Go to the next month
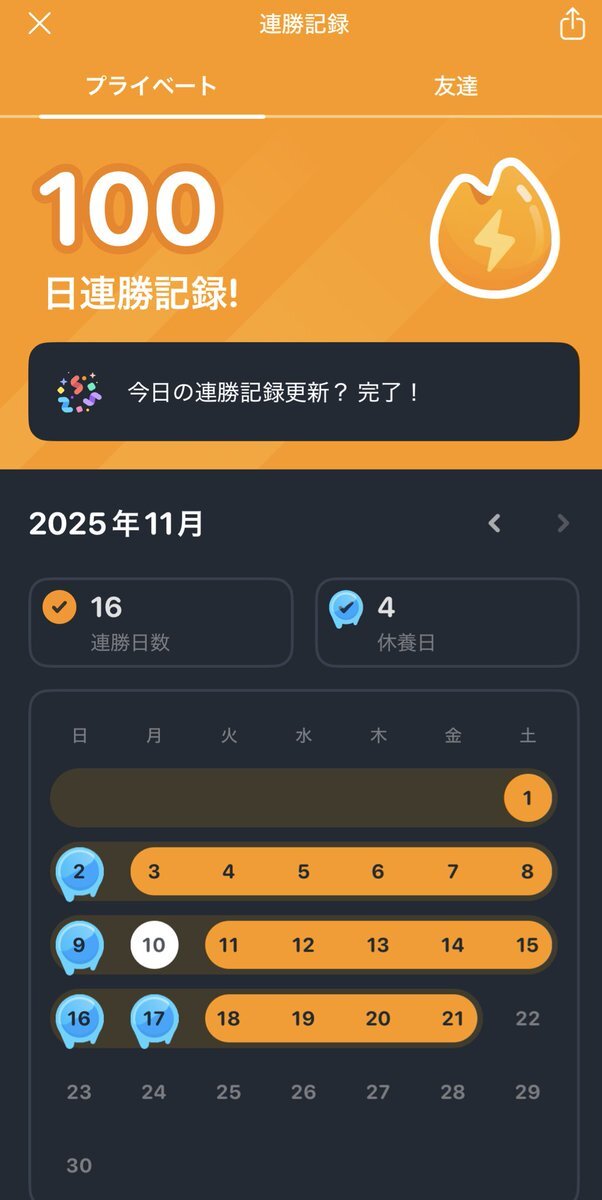The width and height of the screenshot is (602, 1200). pos(563,523)
